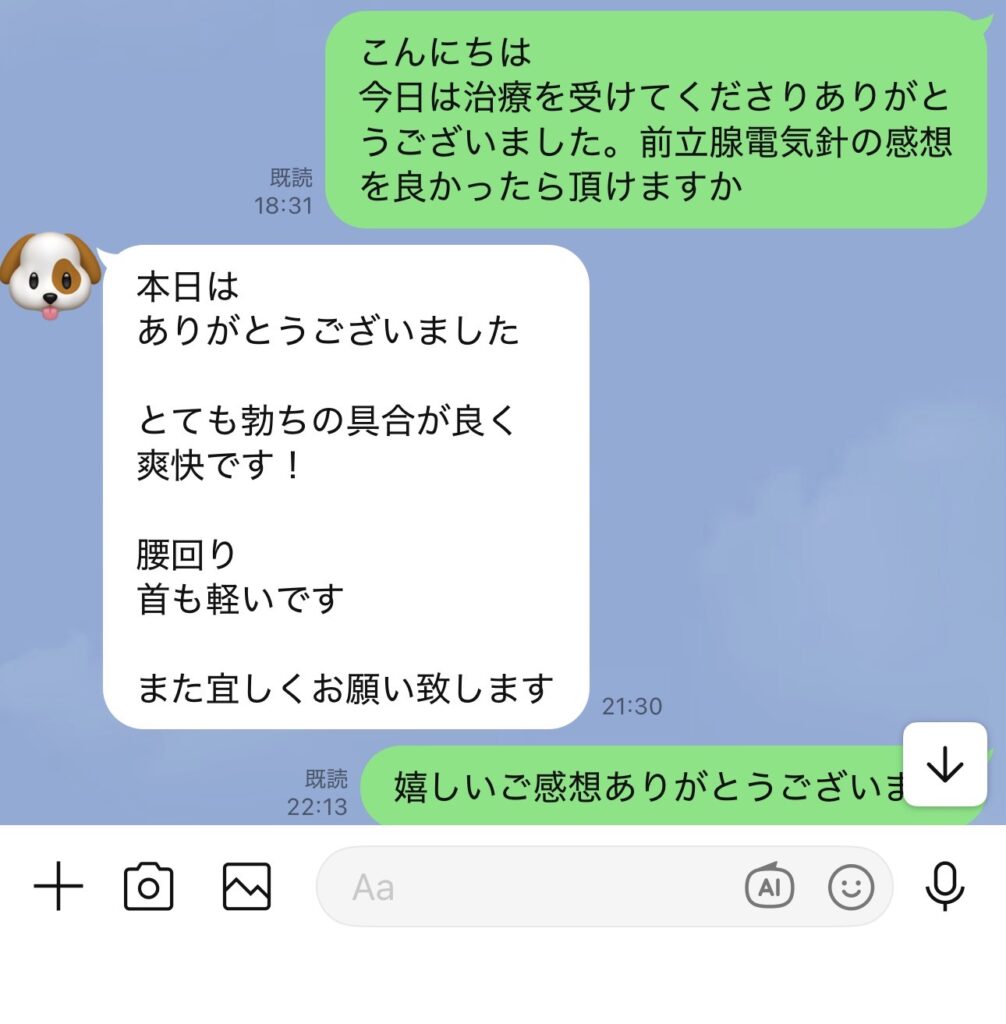Open the dog avatar's profile
The image size is (1006, 1024).
coord(50,277)
